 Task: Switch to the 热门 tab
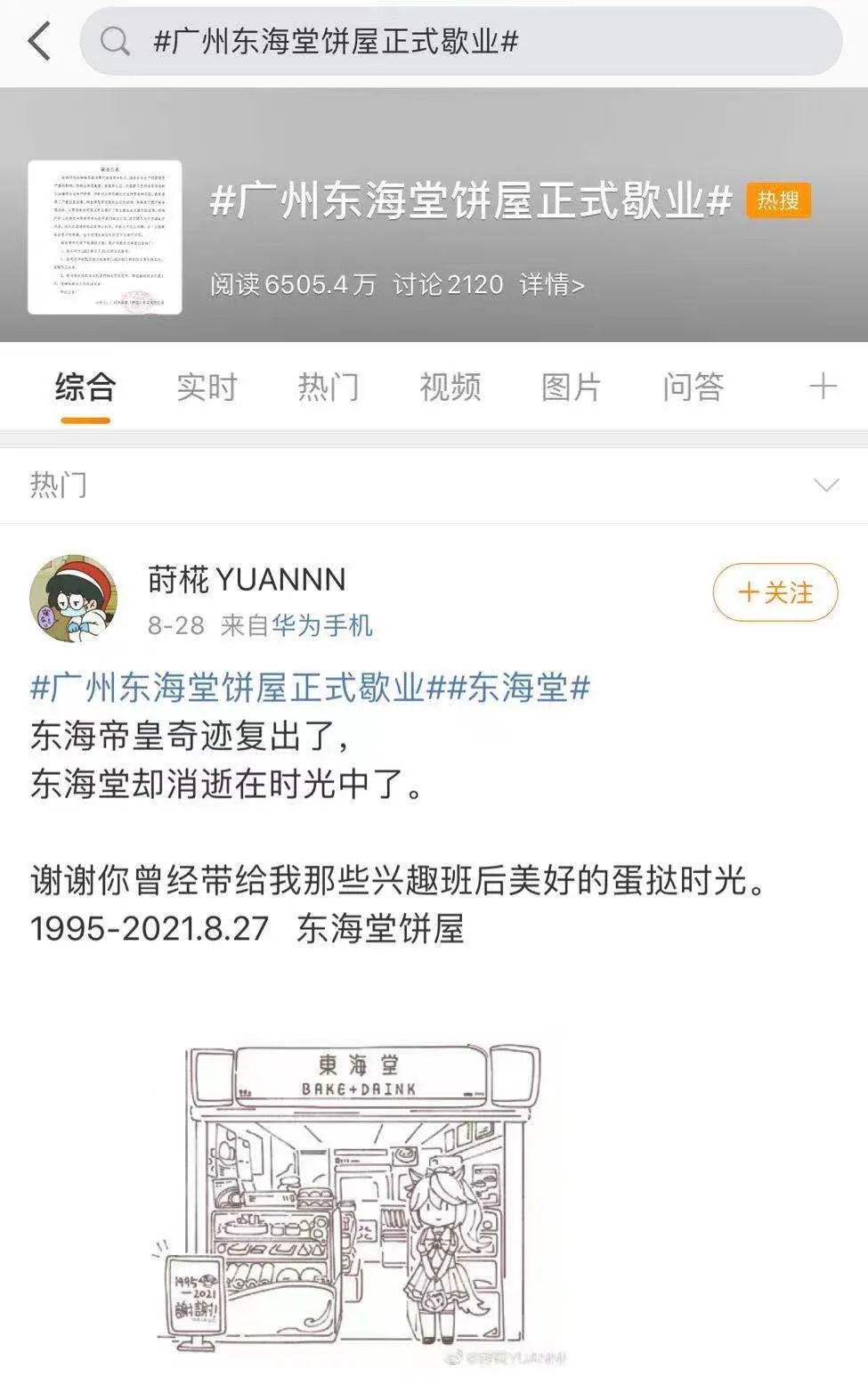[329, 387]
